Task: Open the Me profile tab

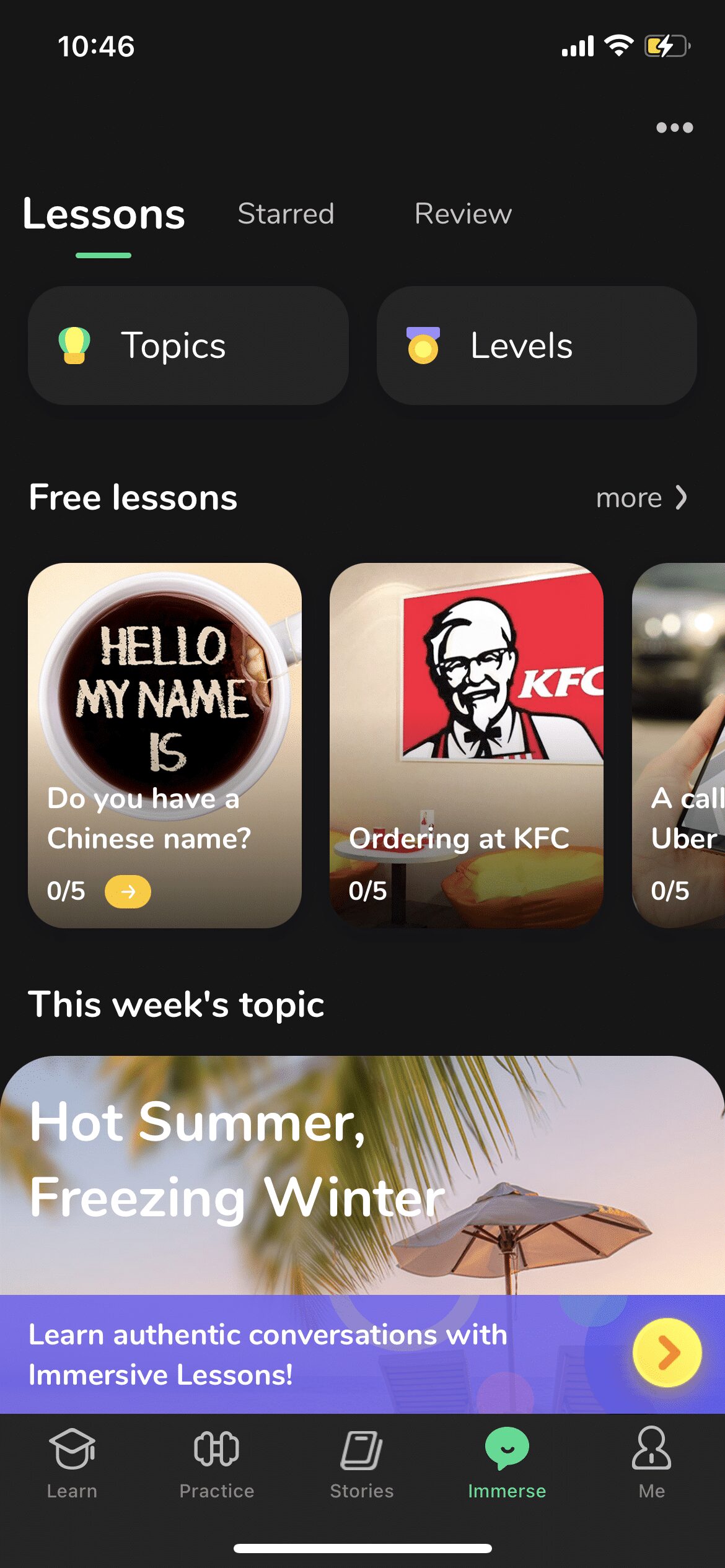Action: [651, 1464]
